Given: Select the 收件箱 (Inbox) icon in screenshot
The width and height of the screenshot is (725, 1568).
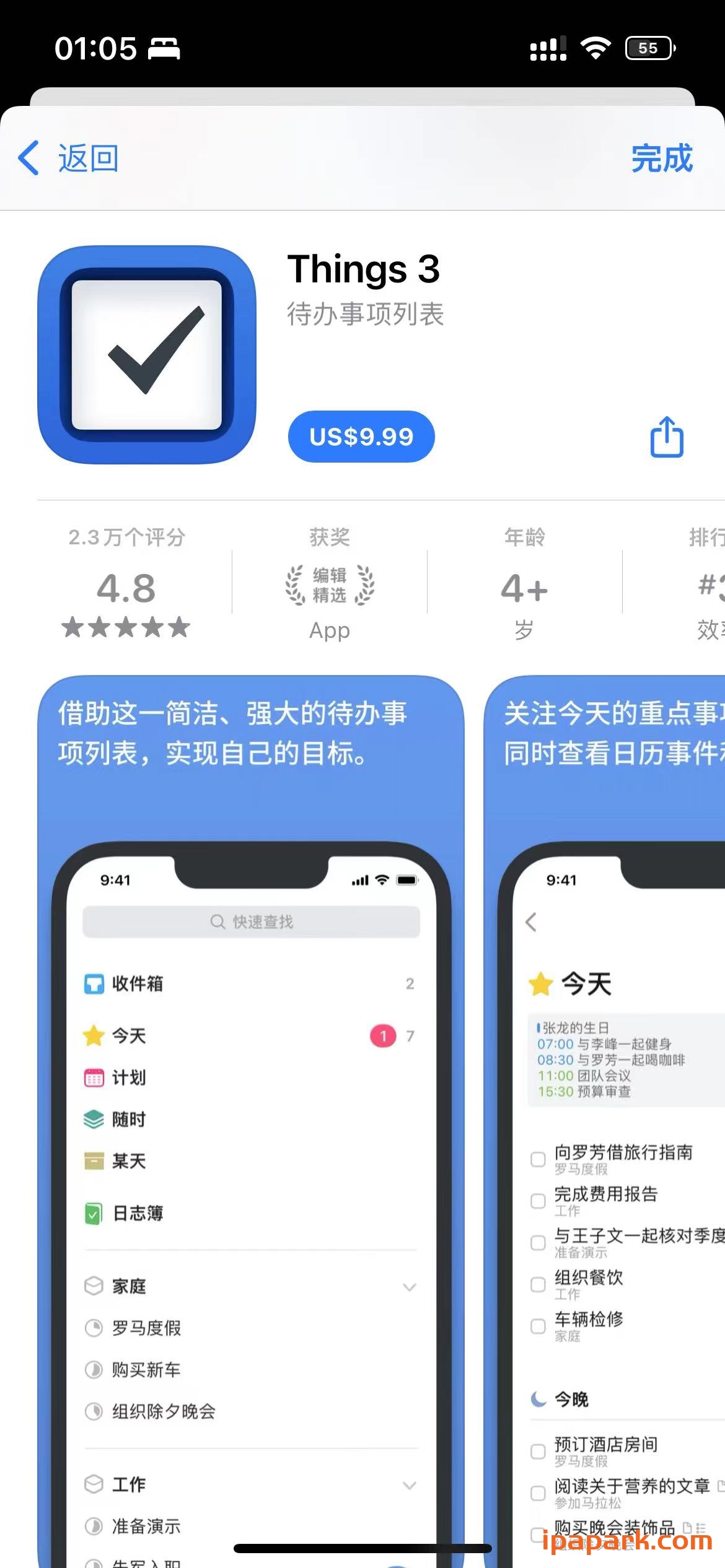Looking at the screenshot, I should 92,984.
